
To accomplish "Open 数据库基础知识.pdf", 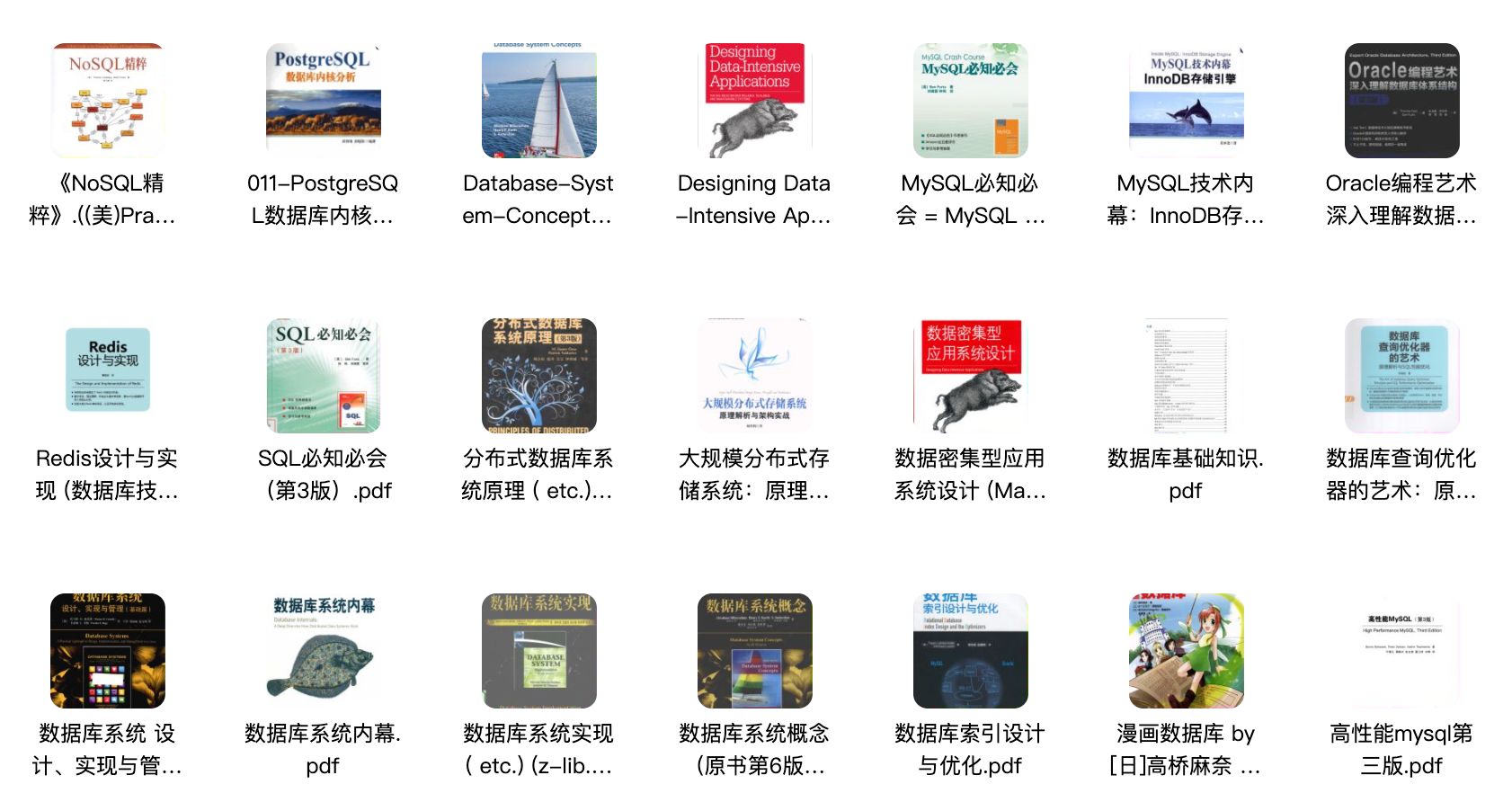I will coord(1186,376).
